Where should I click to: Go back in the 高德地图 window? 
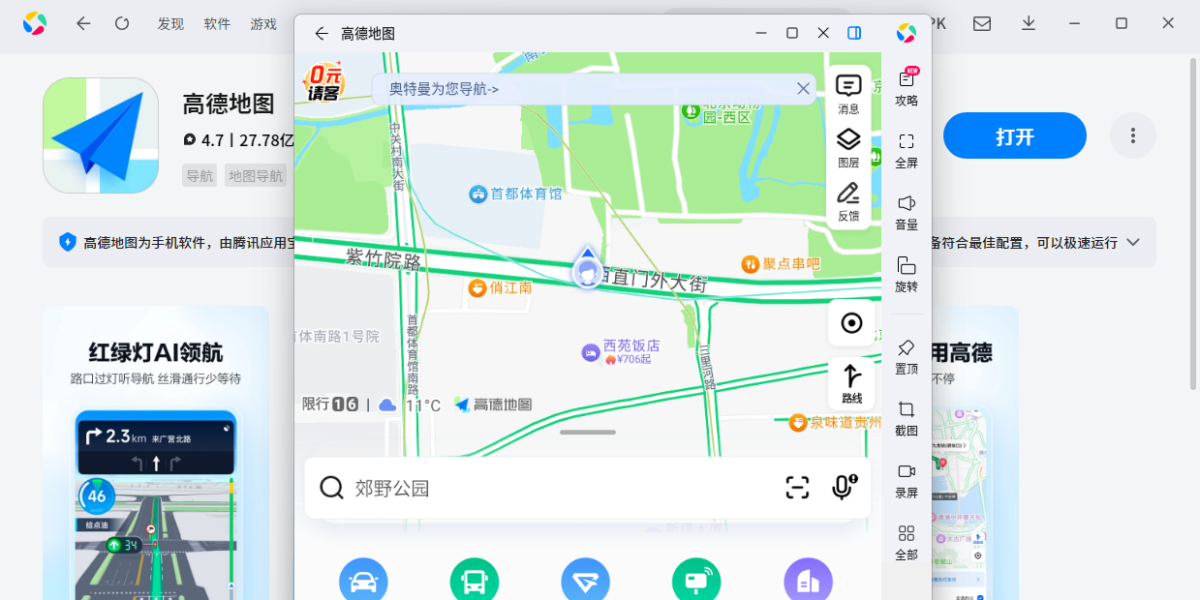coord(321,33)
